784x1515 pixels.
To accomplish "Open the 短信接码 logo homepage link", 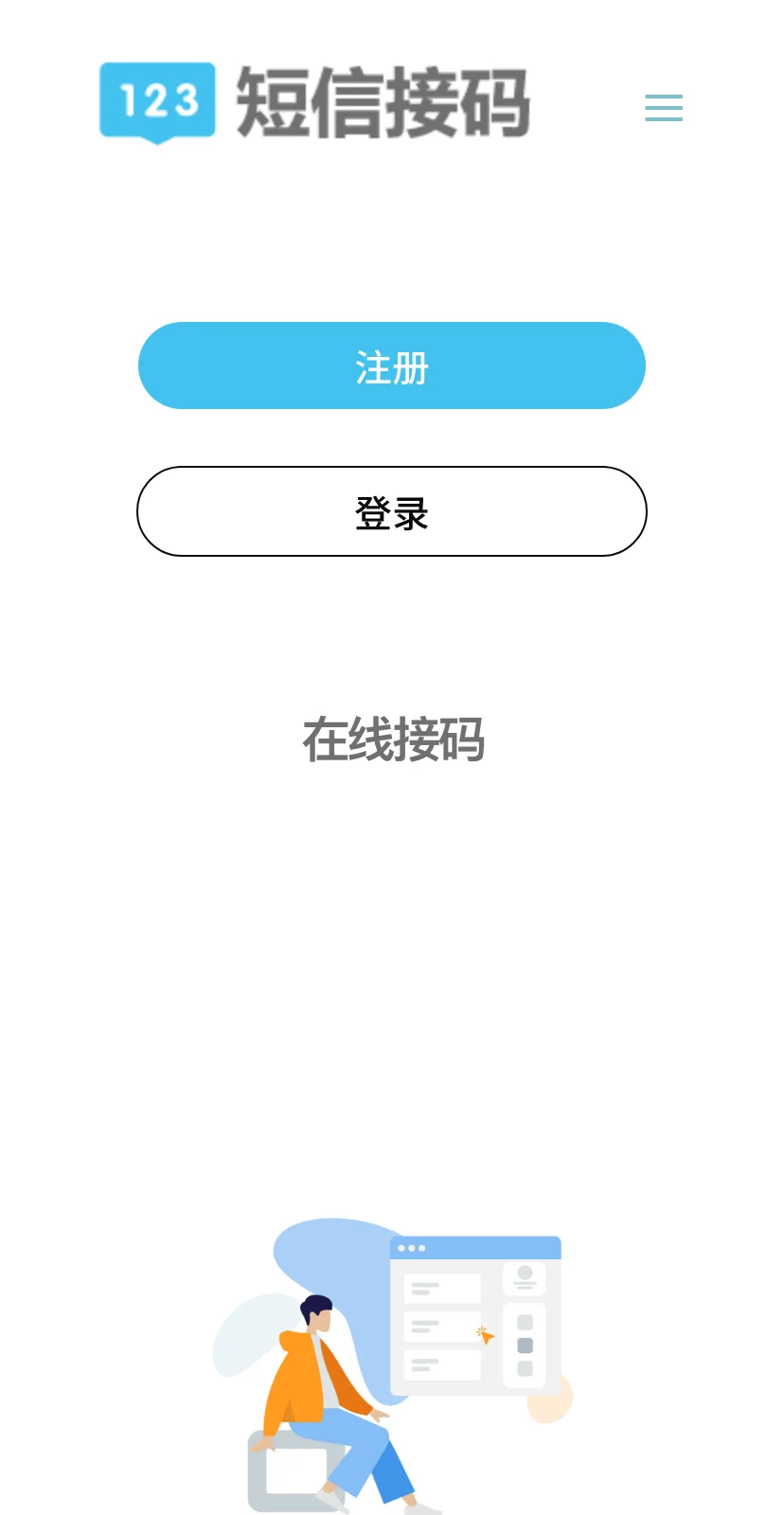I will pyautogui.click(x=314, y=102).
